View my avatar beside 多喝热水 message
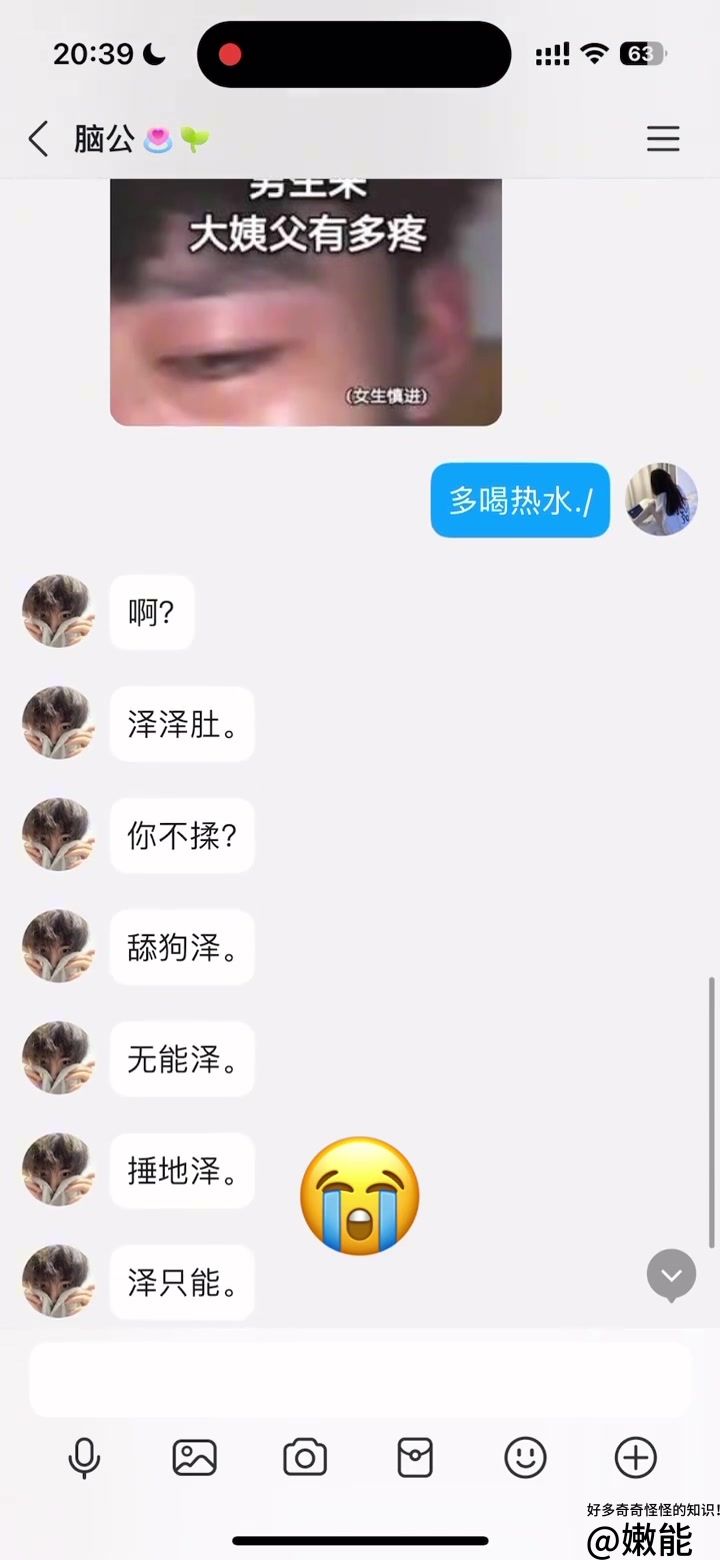 [x=661, y=499]
